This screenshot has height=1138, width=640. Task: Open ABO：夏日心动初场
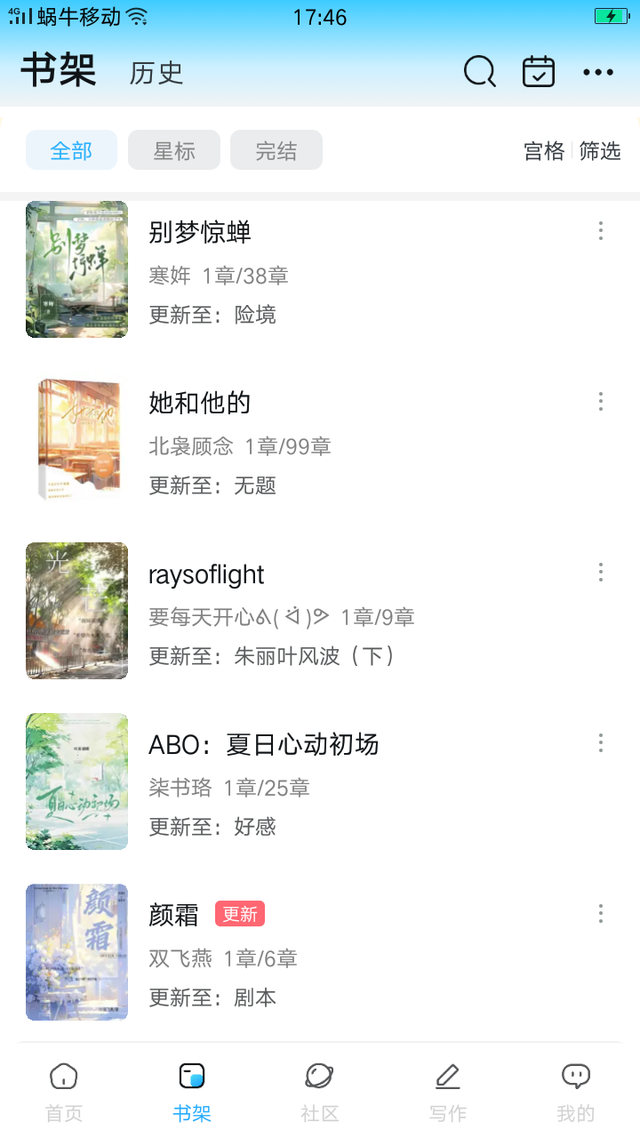[264, 745]
